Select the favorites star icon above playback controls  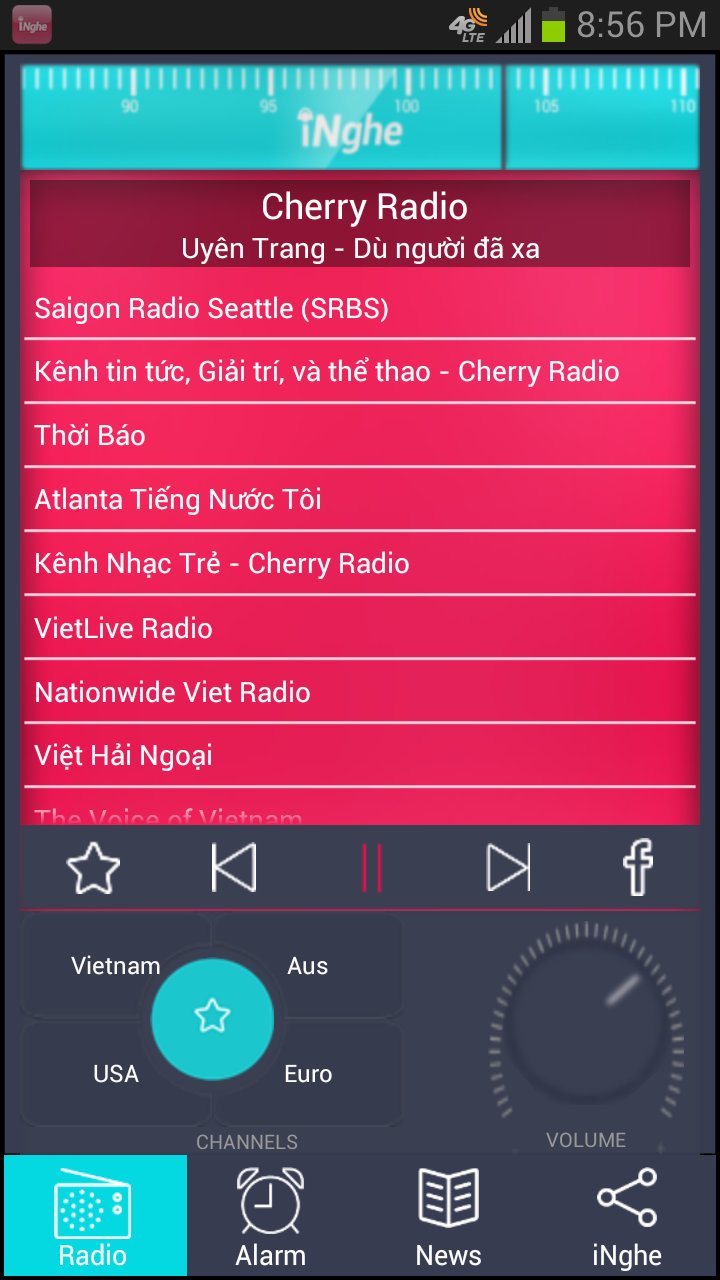(92, 867)
